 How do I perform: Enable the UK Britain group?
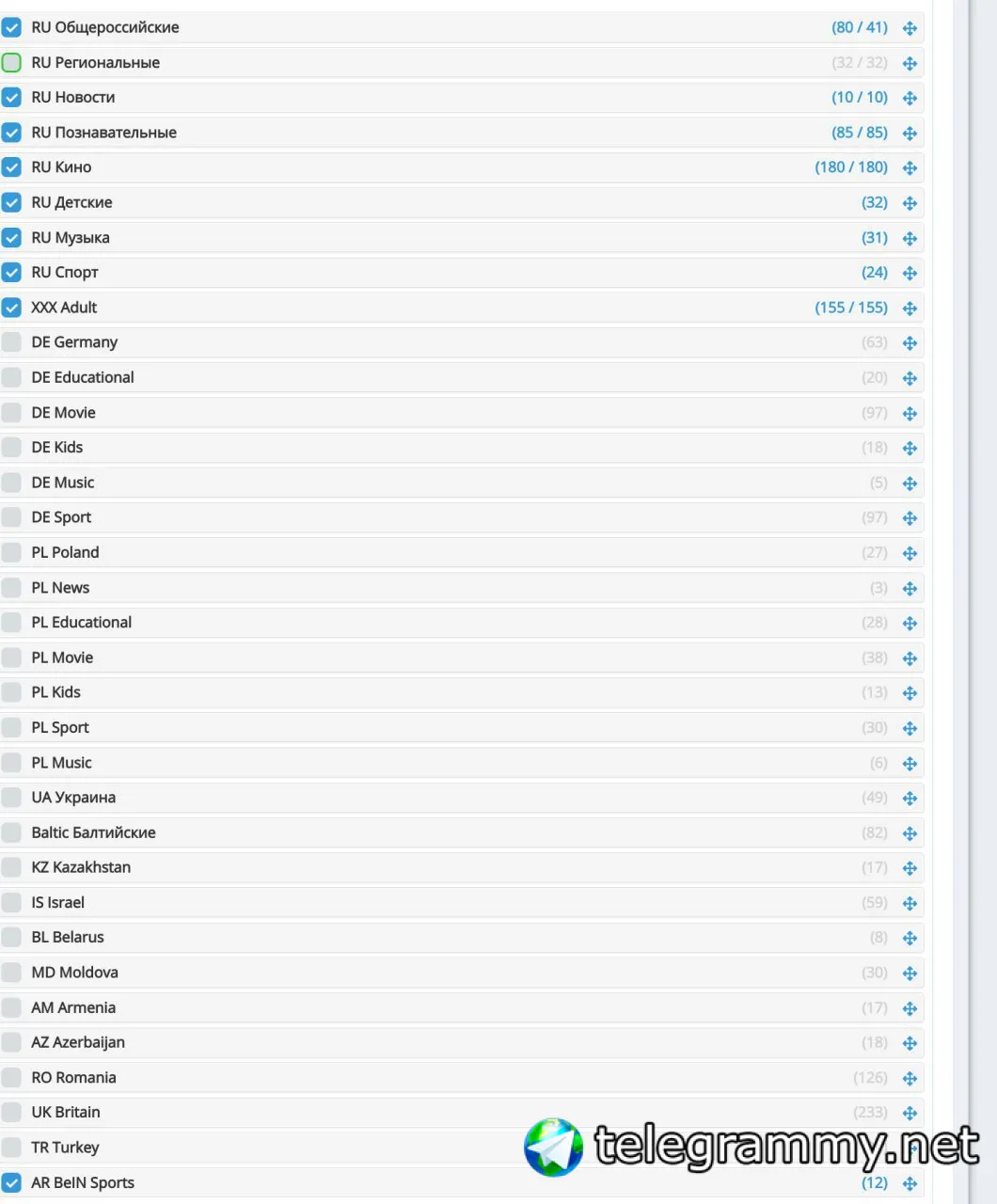coord(11,1113)
